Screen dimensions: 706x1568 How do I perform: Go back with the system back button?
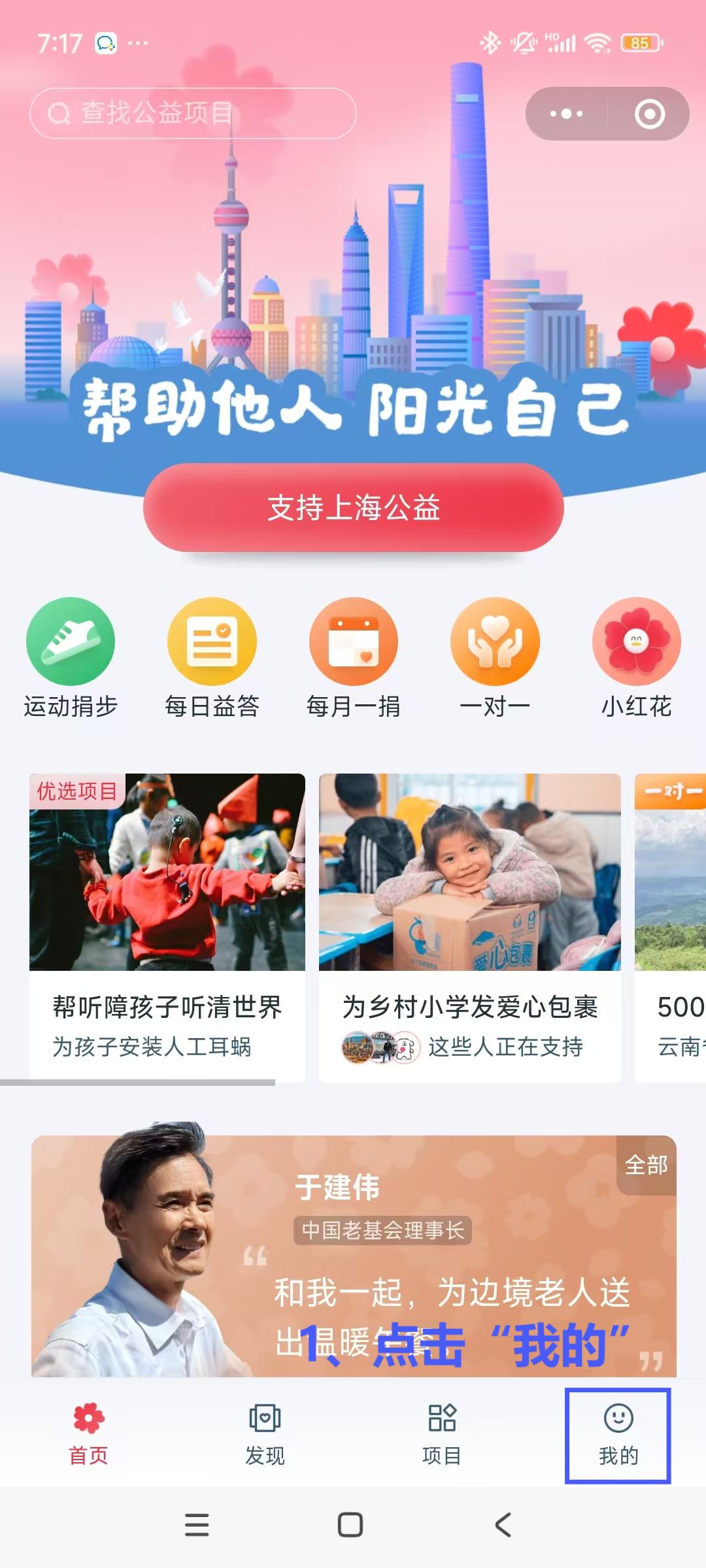(502, 1525)
